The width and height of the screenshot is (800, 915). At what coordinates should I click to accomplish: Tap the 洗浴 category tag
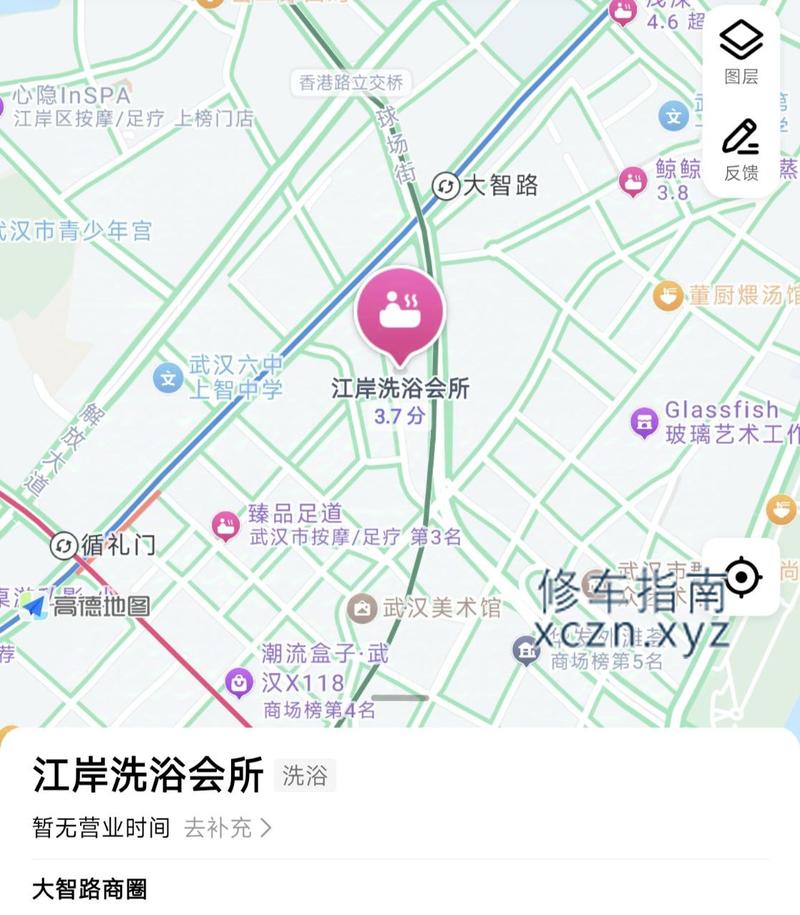click(305, 776)
